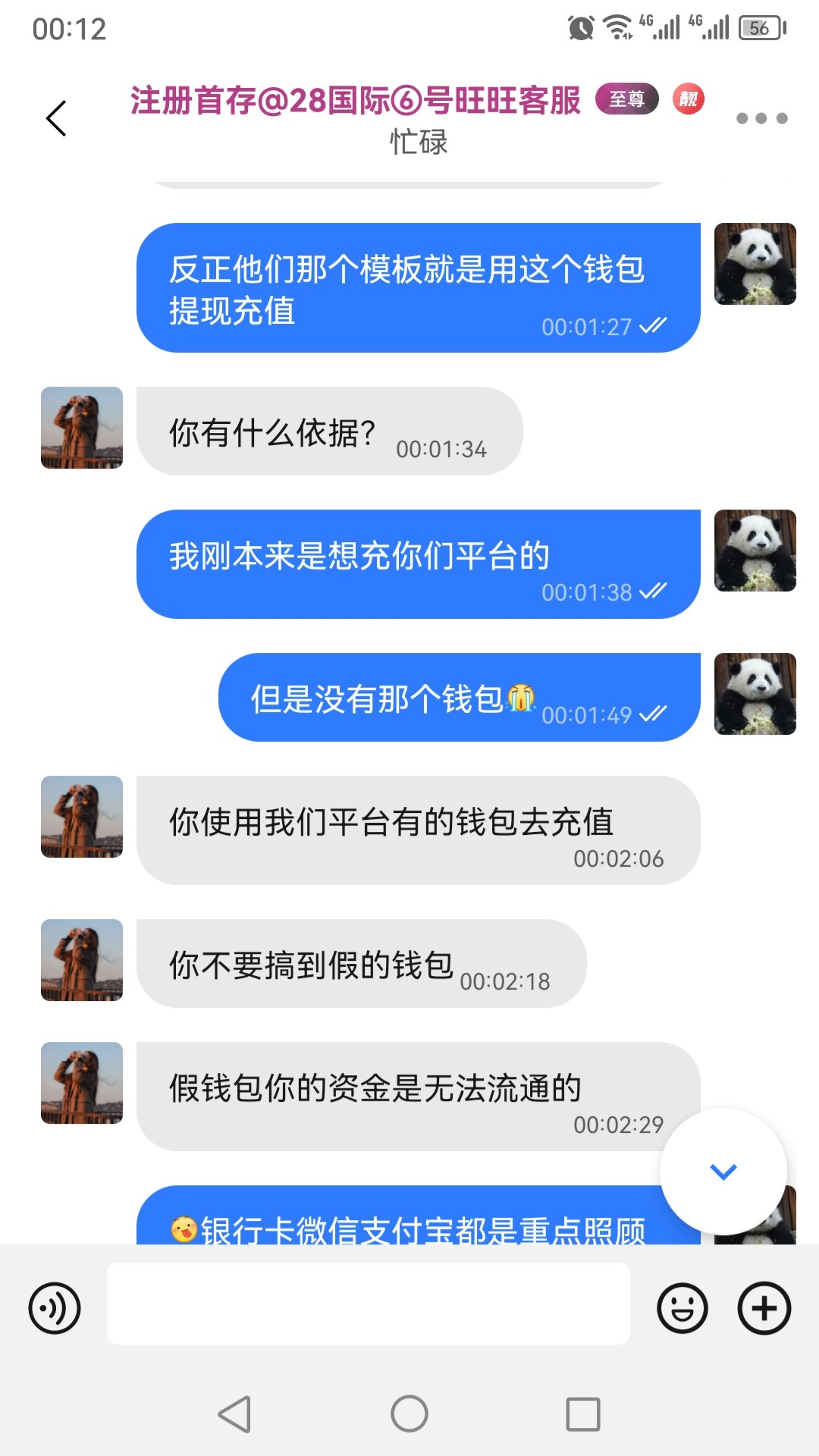Open contact profile from chat title

pos(356,101)
